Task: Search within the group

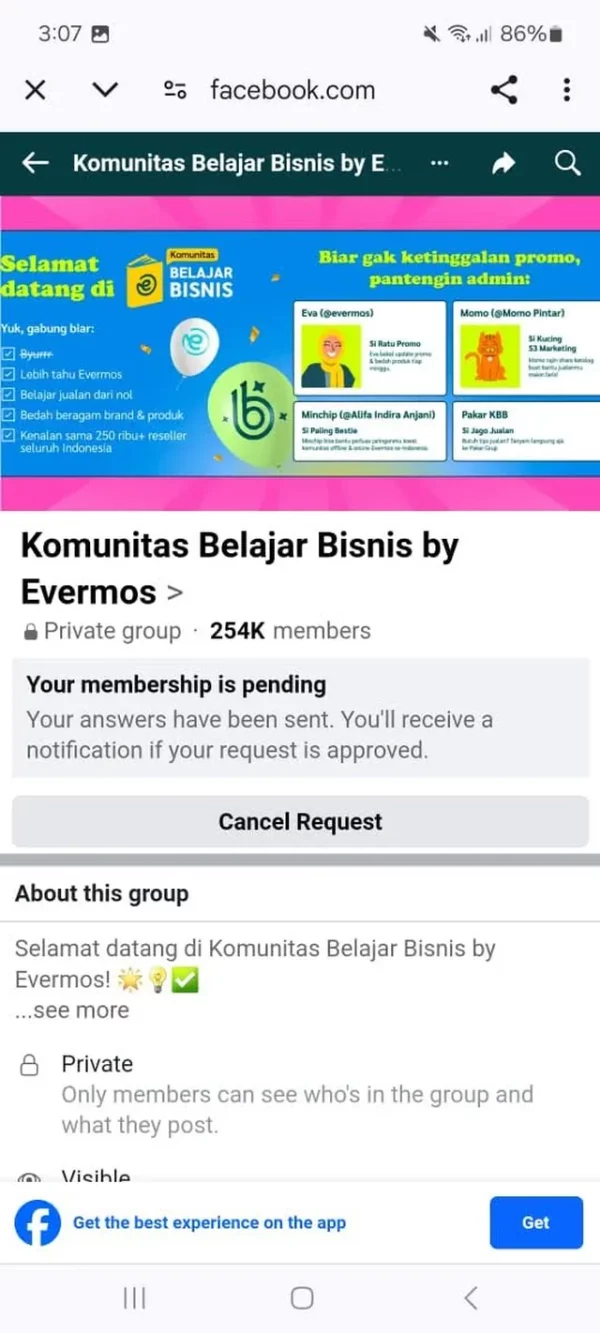Action: 567,163
